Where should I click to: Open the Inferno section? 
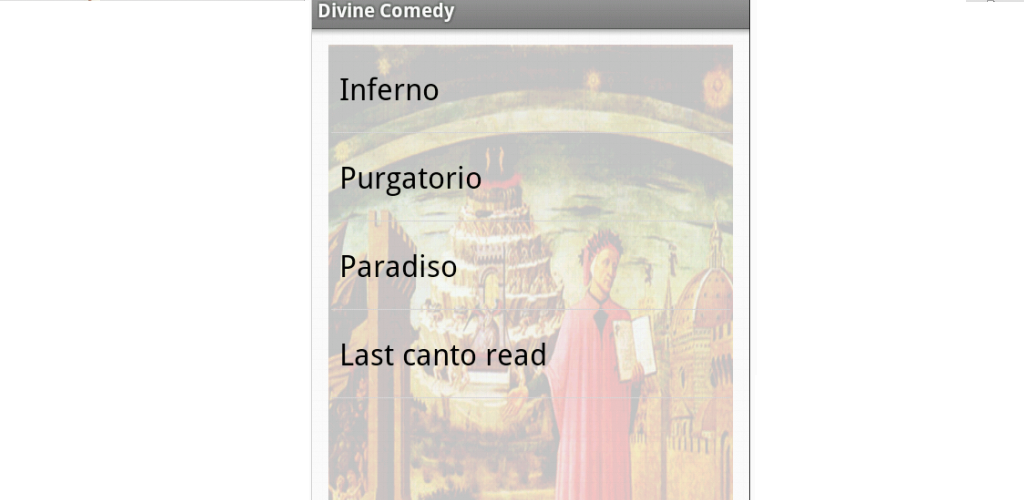click(x=390, y=90)
